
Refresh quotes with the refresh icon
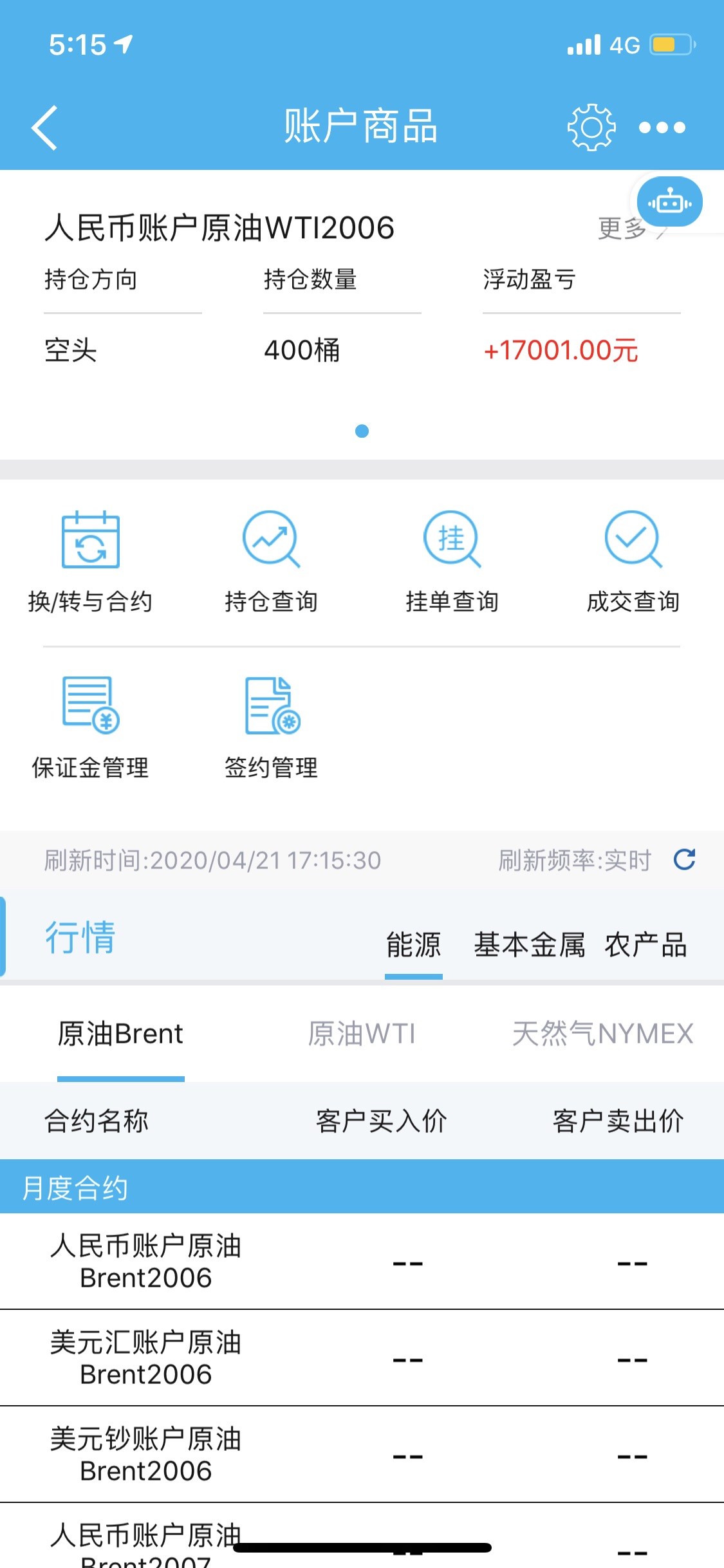[684, 859]
